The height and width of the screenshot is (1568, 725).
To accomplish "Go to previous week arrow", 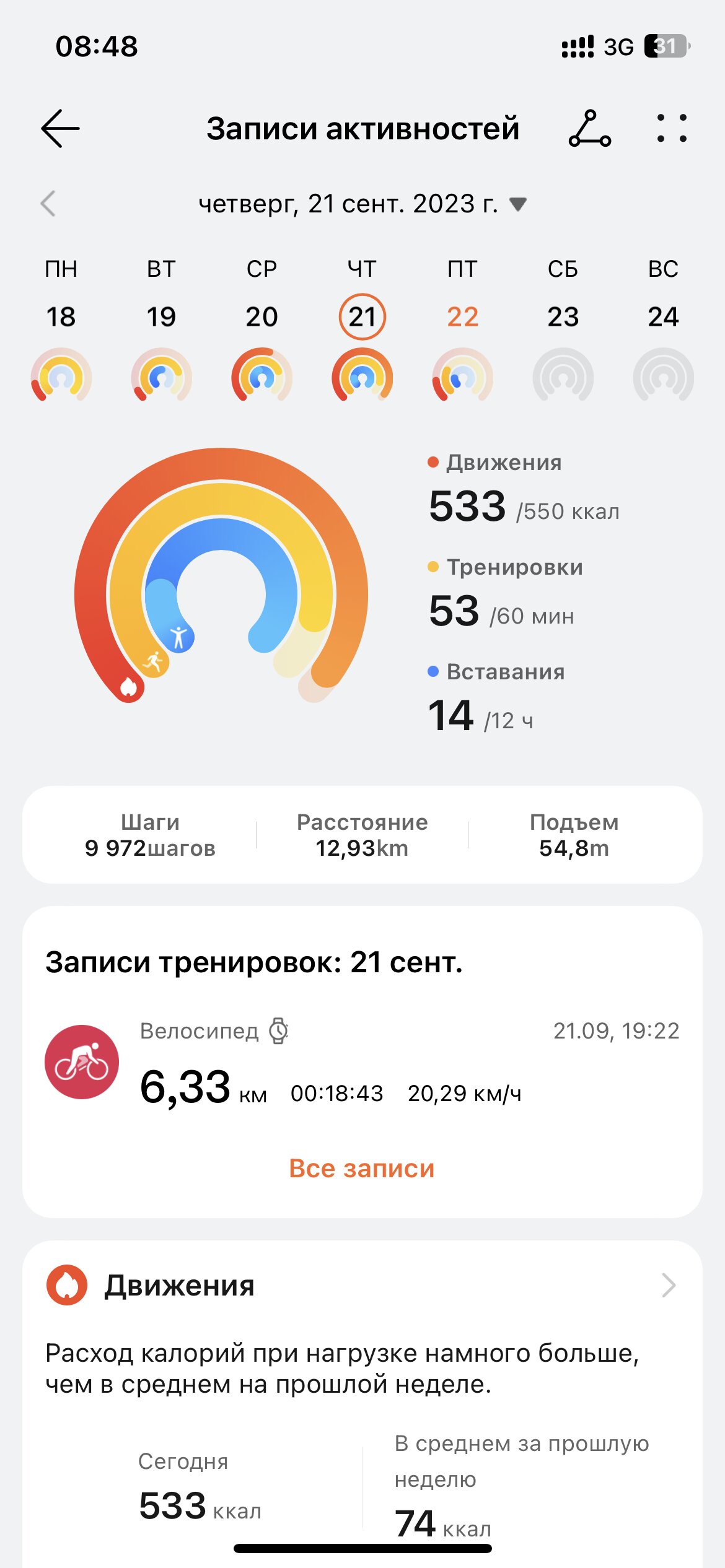I will (x=48, y=204).
